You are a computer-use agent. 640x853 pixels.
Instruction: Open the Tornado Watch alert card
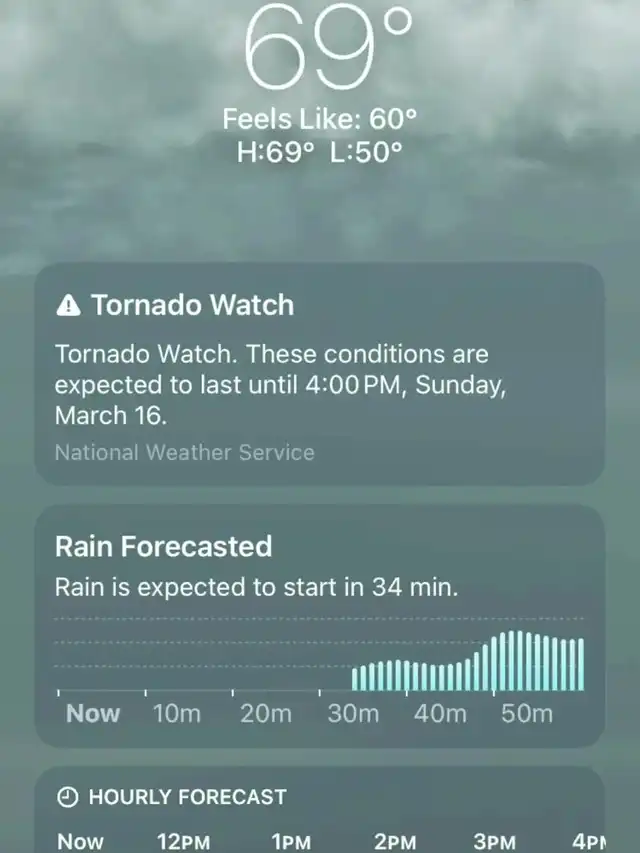[319, 375]
